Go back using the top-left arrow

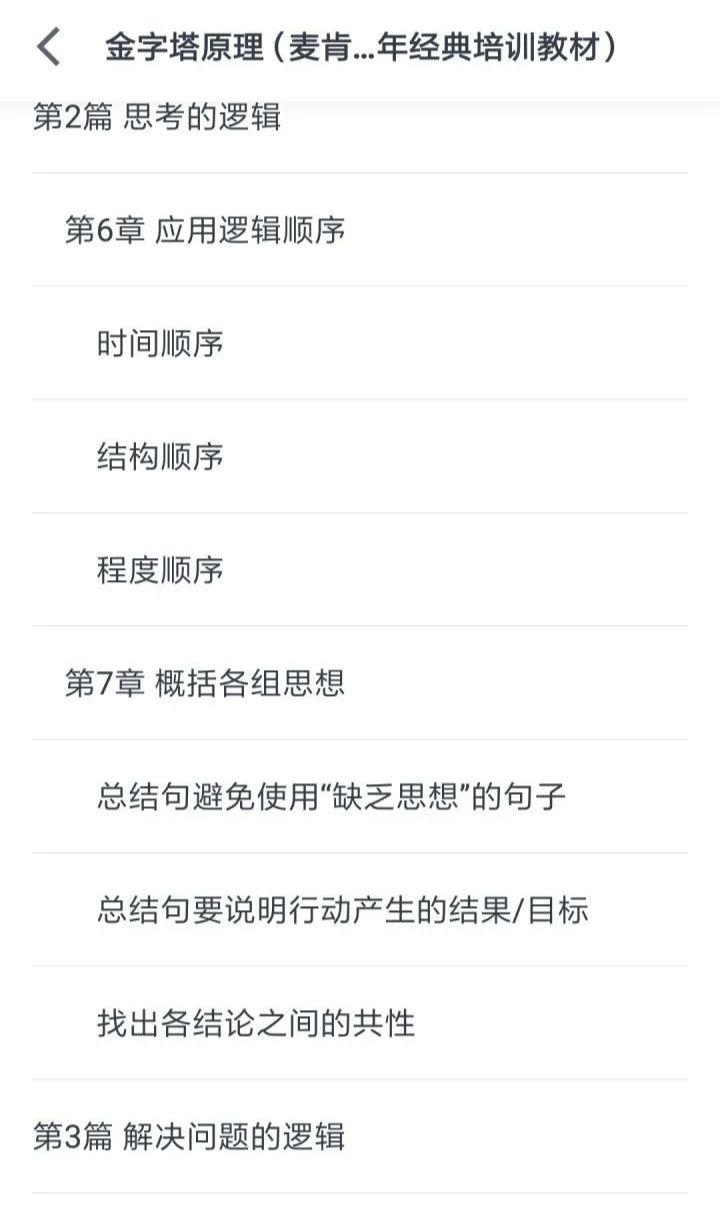48,47
